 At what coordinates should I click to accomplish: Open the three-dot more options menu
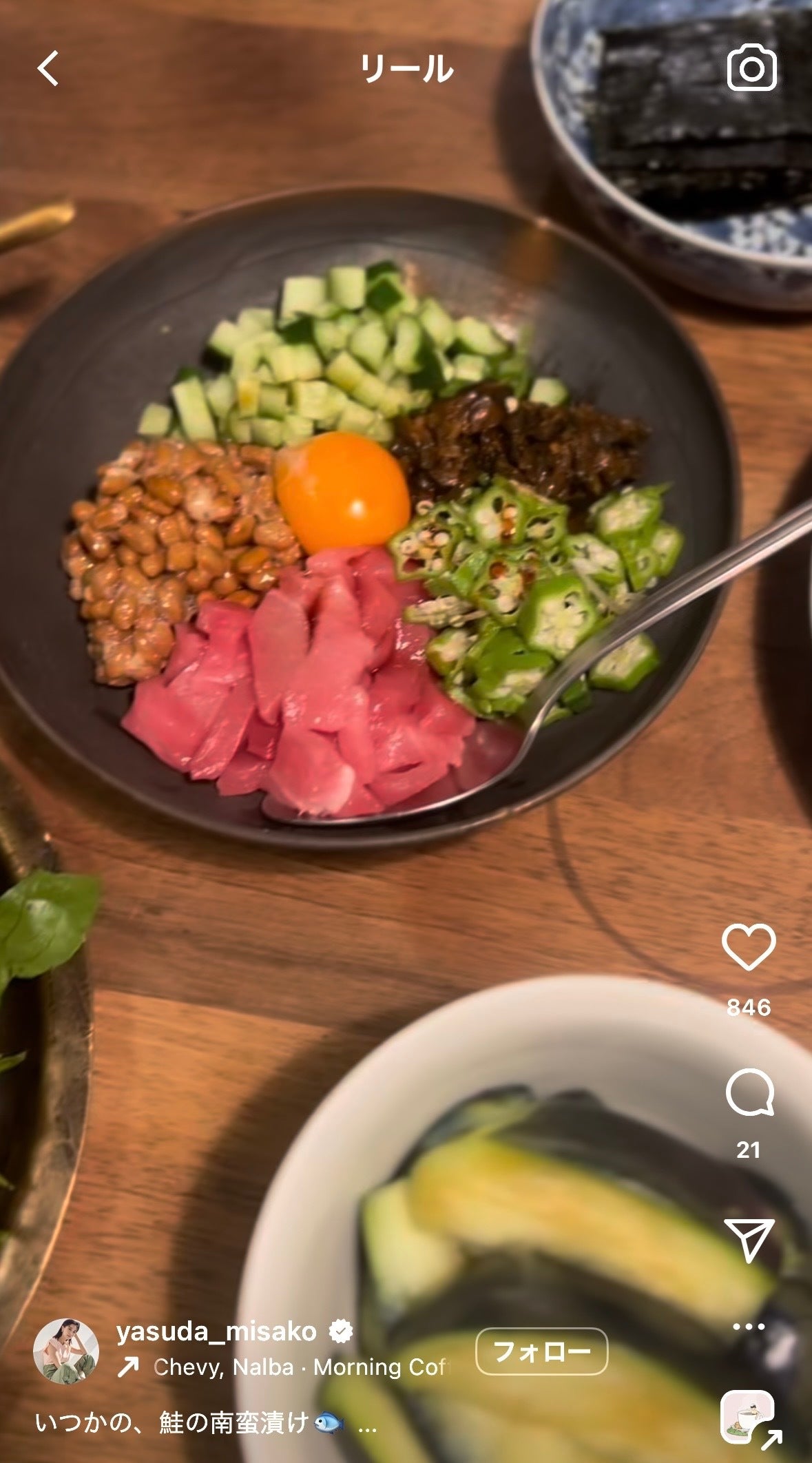[749, 1327]
